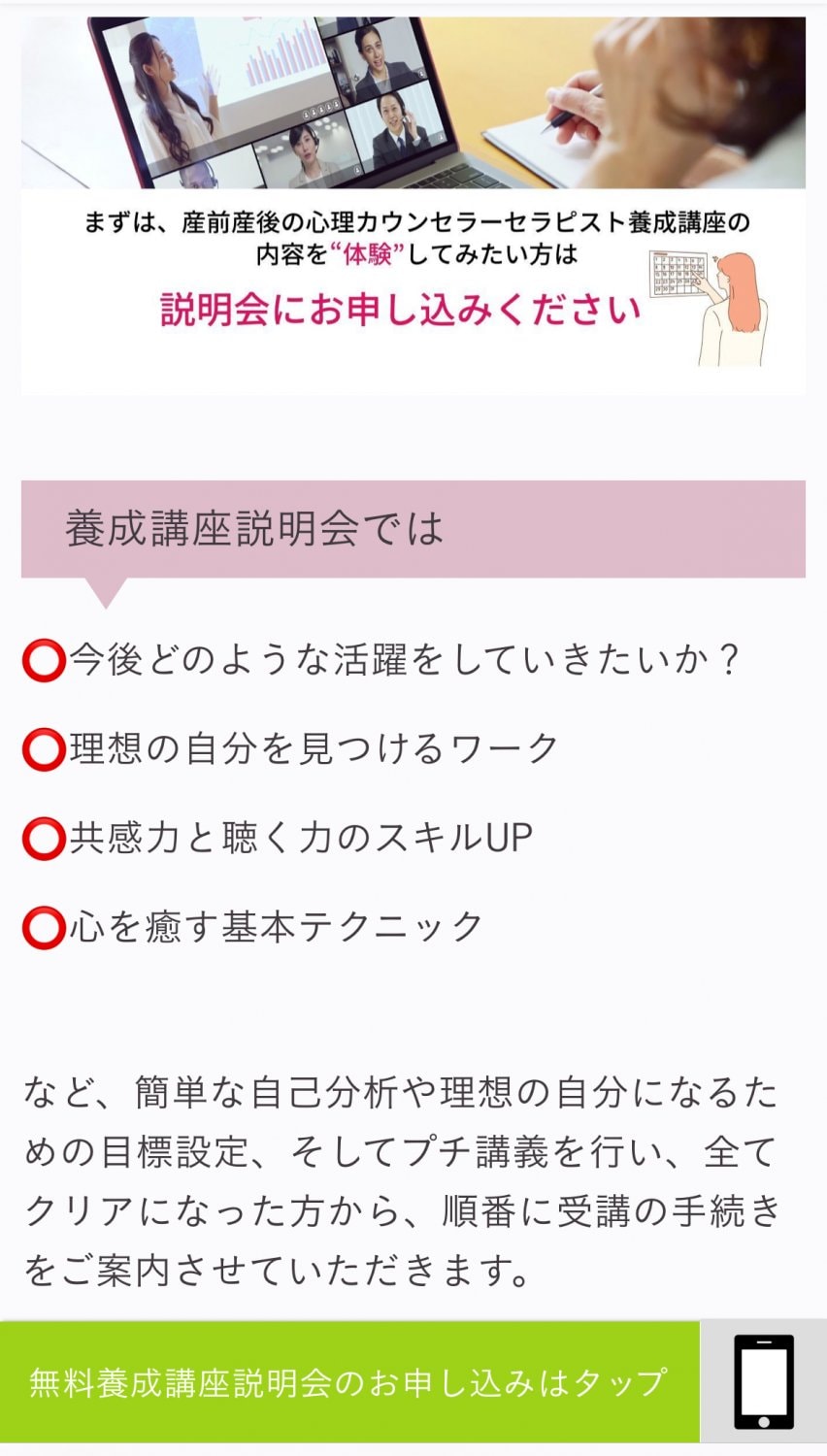
Task: Click the red circle beside 共感力と聴く力のスキルUP
Action: (x=43, y=835)
